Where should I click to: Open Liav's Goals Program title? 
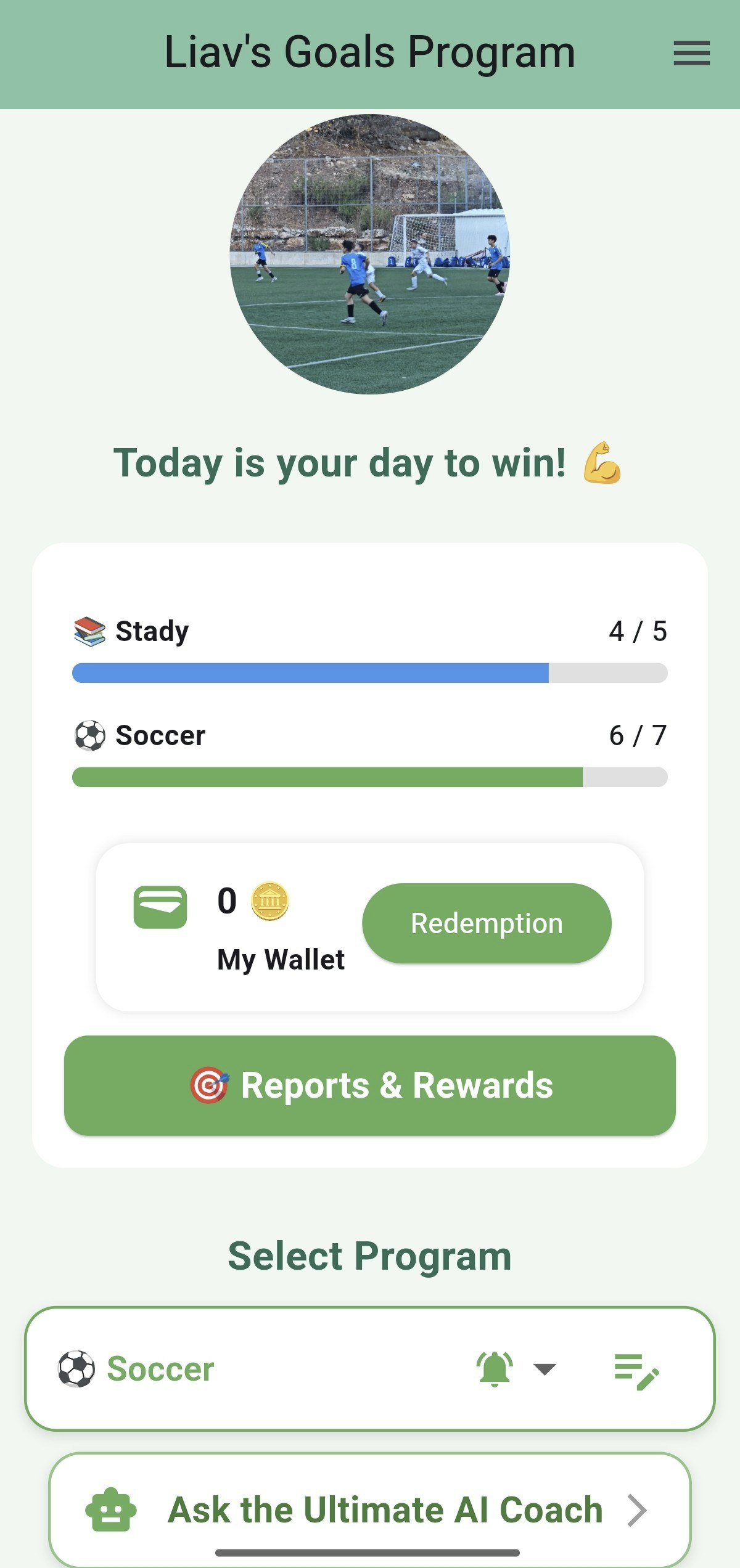(369, 52)
